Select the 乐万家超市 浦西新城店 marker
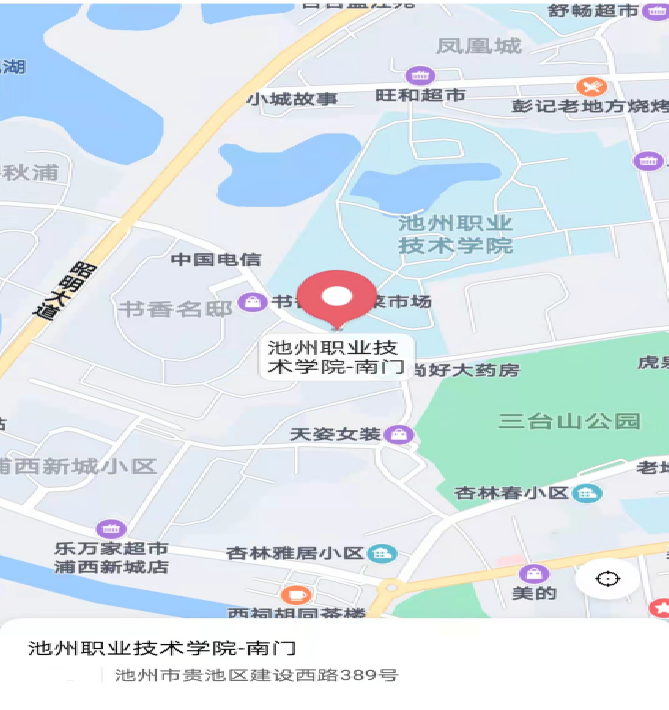This screenshot has width=669, height=710. (x=111, y=529)
